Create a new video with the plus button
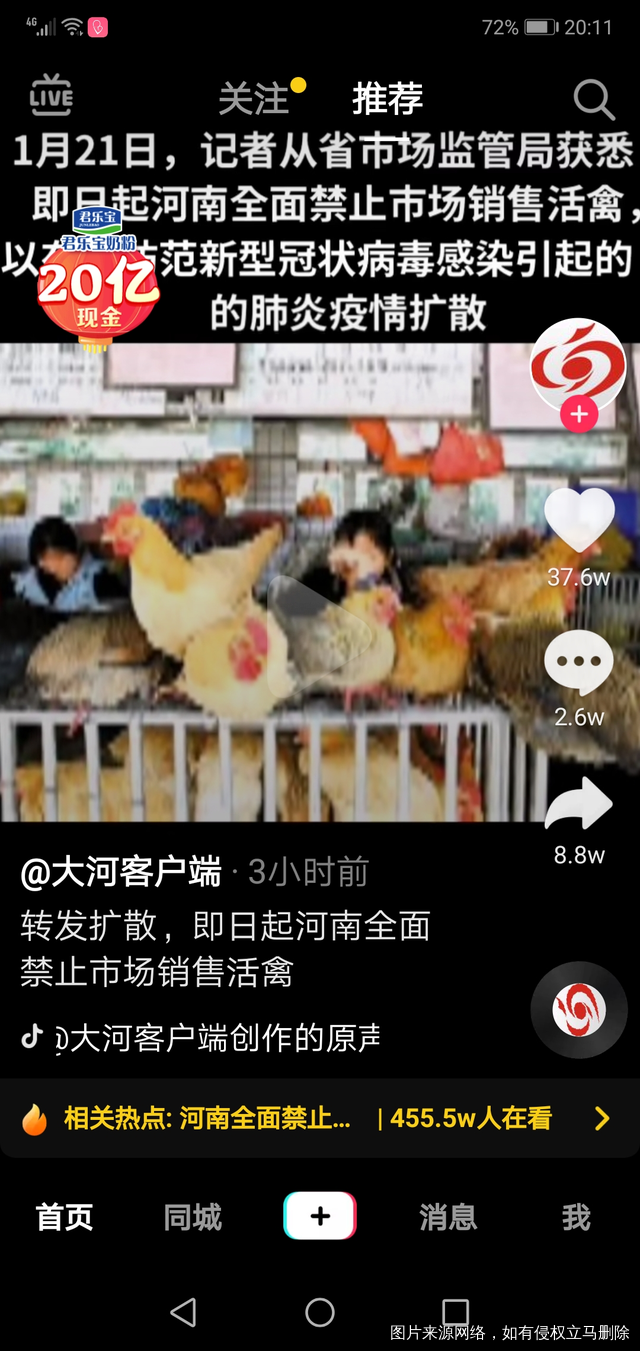This screenshot has height=1351, width=640. click(320, 1216)
